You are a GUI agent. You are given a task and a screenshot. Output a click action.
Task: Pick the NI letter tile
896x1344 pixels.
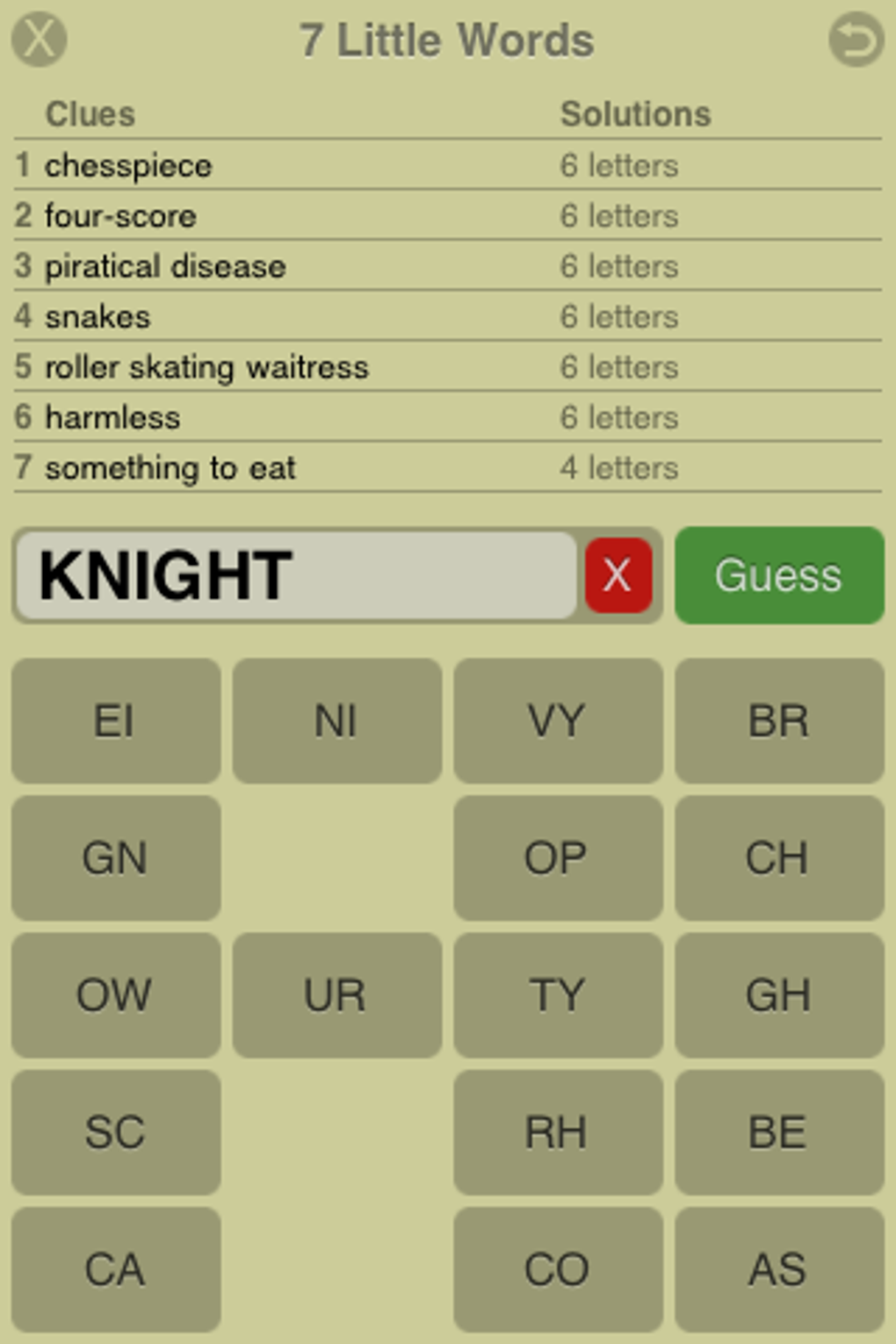click(x=336, y=721)
